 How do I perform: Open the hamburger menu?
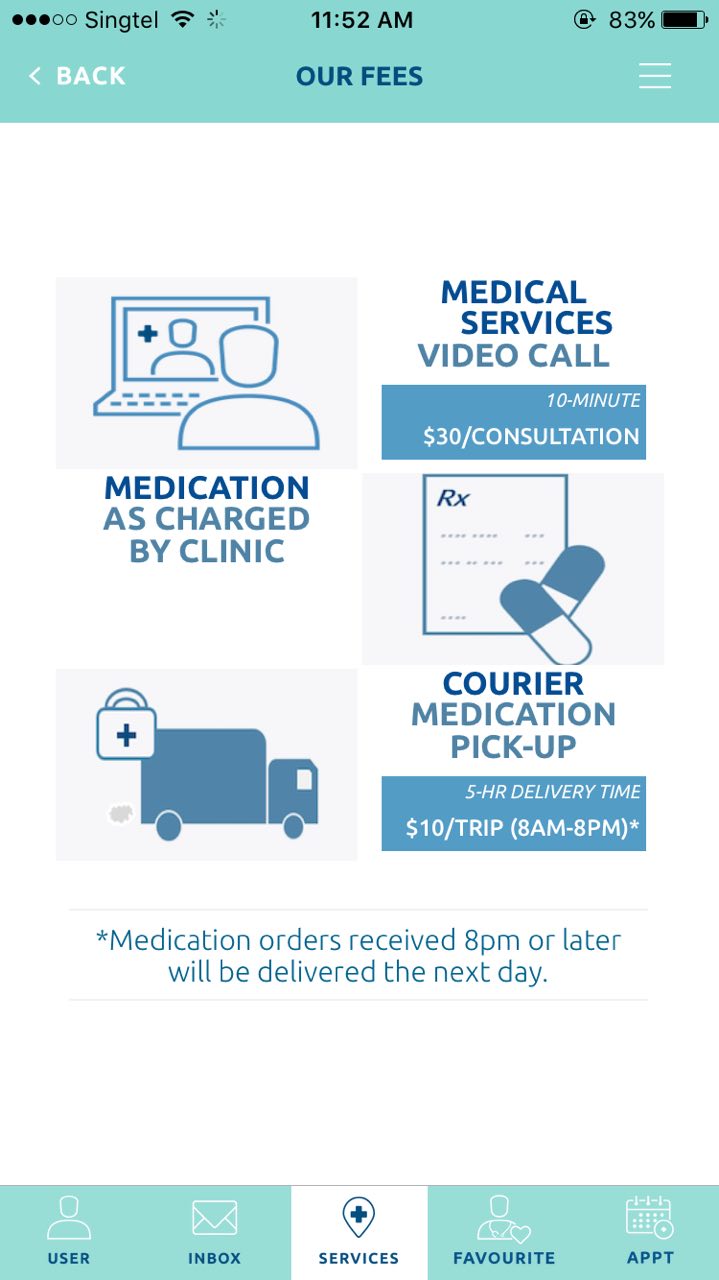click(655, 76)
